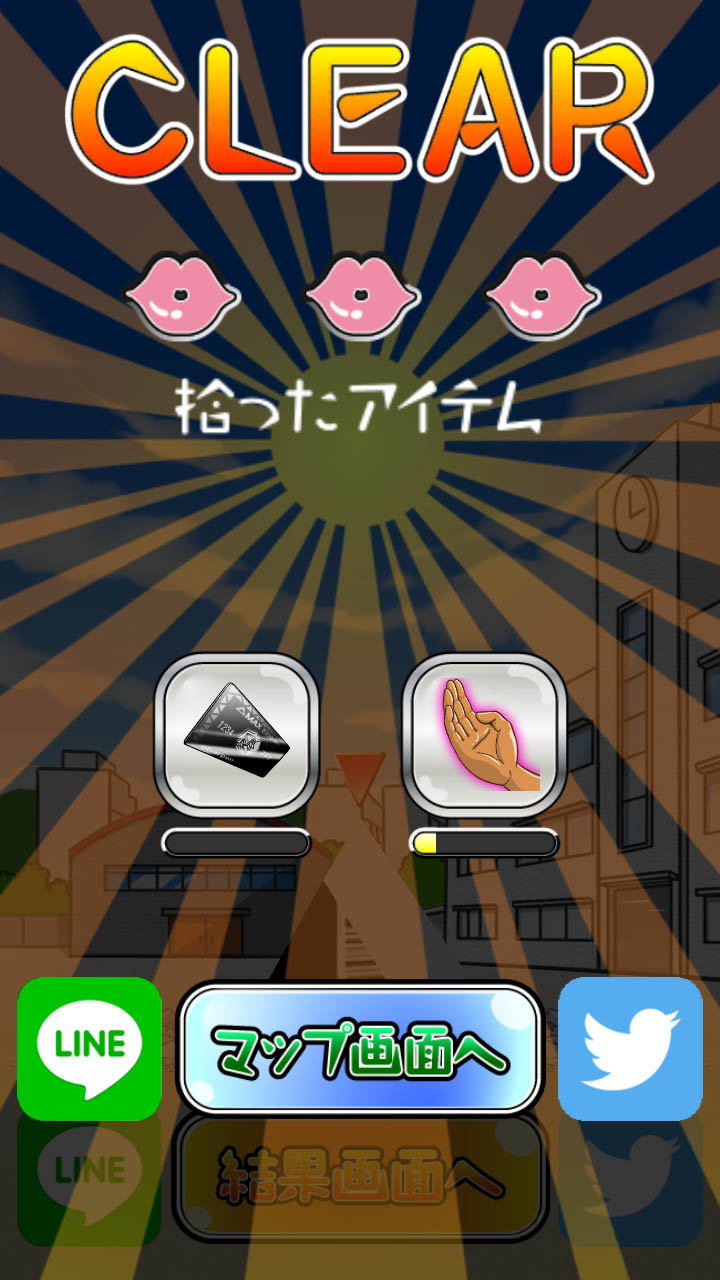Share the result on Twitter
This screenshot has height=1280, width=720.
click(630, 1048)
